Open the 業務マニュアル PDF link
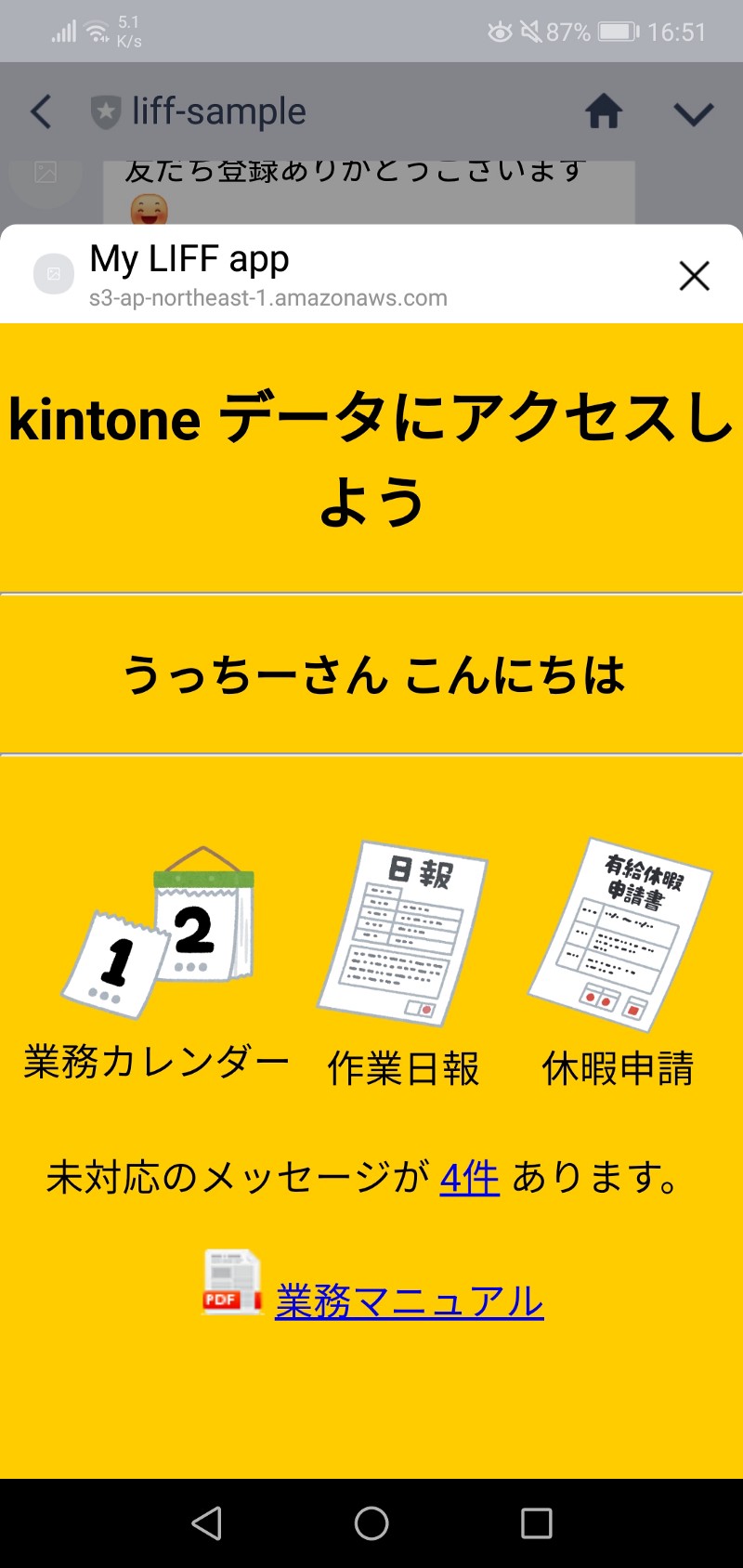 pos(409,1300)
